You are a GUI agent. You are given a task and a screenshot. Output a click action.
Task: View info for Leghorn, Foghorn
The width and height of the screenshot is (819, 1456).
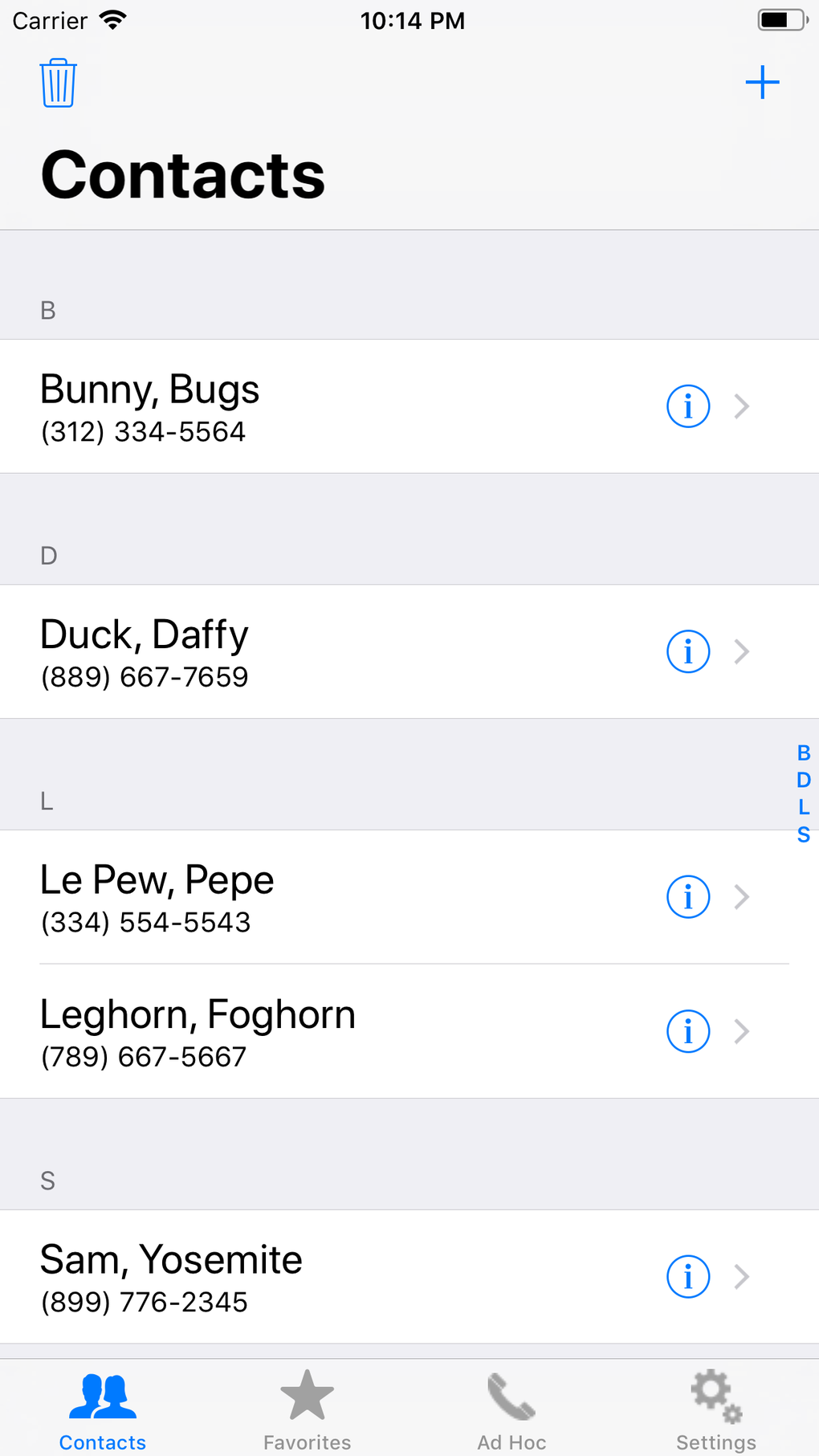pyautogui.click(x=687, y=1031)
